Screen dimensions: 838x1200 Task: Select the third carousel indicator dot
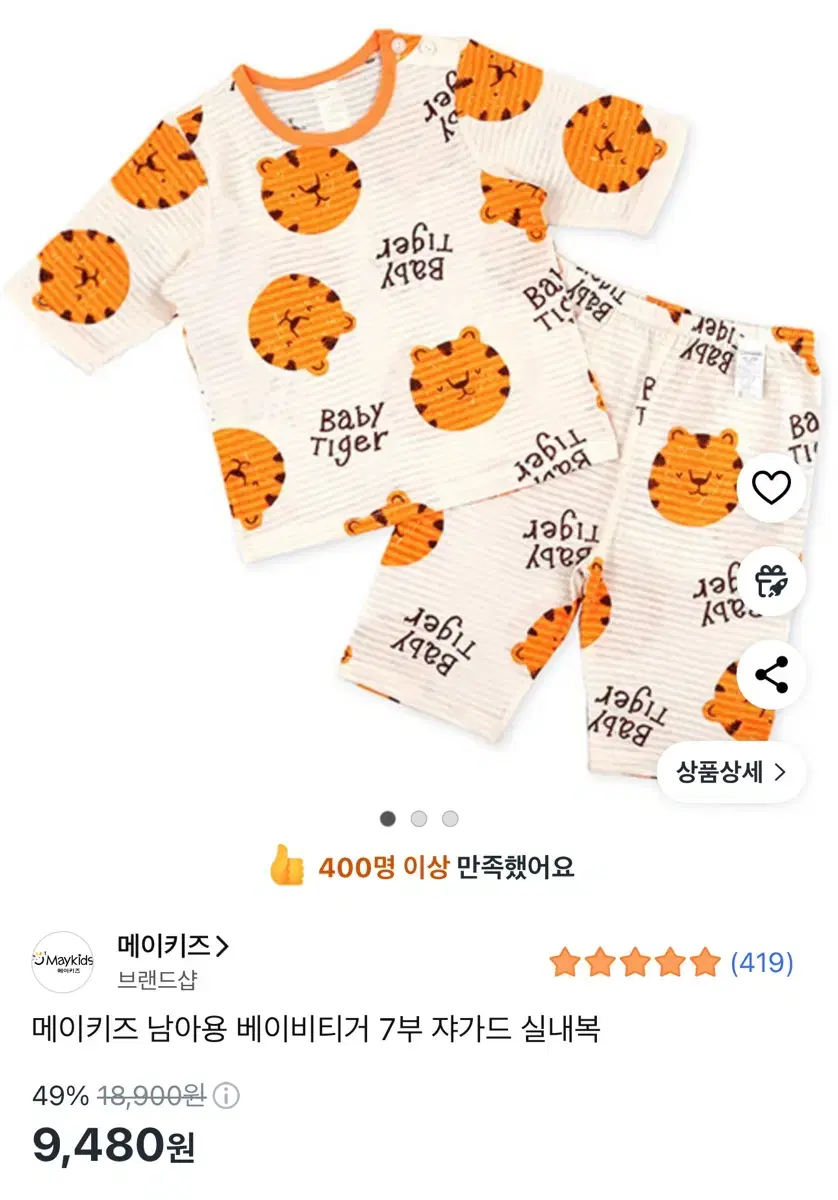click(x=450, y=819)
